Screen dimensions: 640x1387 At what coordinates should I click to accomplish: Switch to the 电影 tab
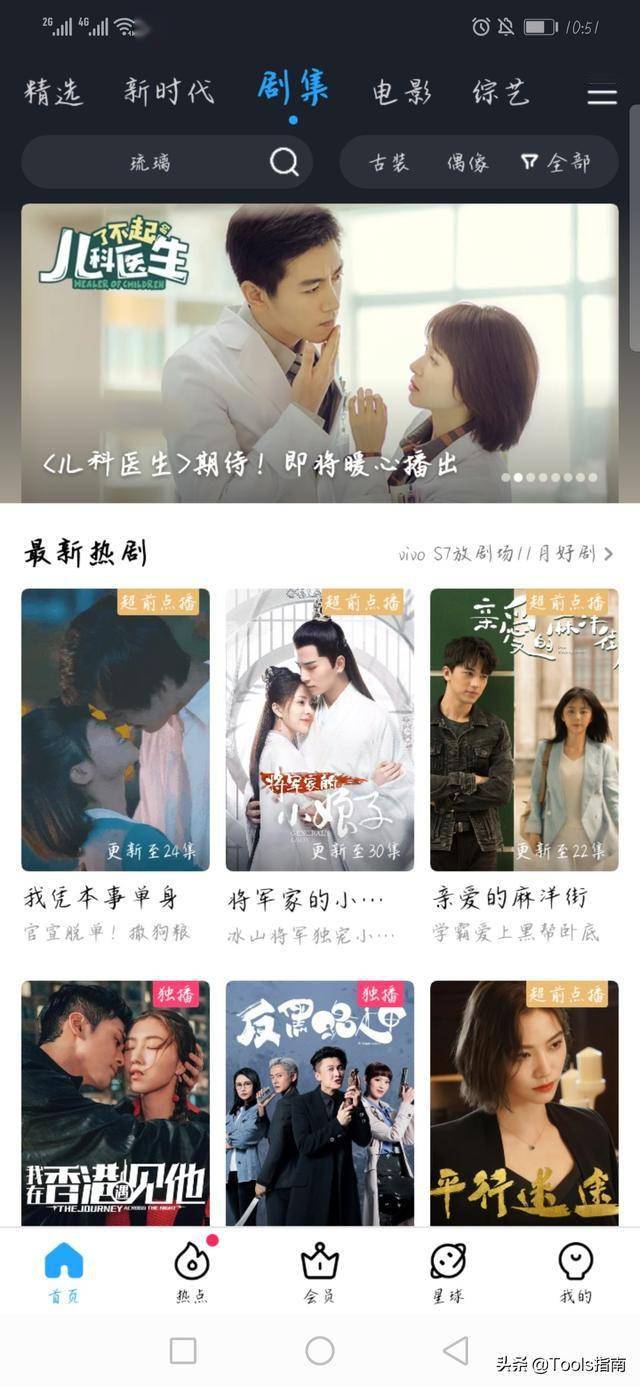pos(402,93)
